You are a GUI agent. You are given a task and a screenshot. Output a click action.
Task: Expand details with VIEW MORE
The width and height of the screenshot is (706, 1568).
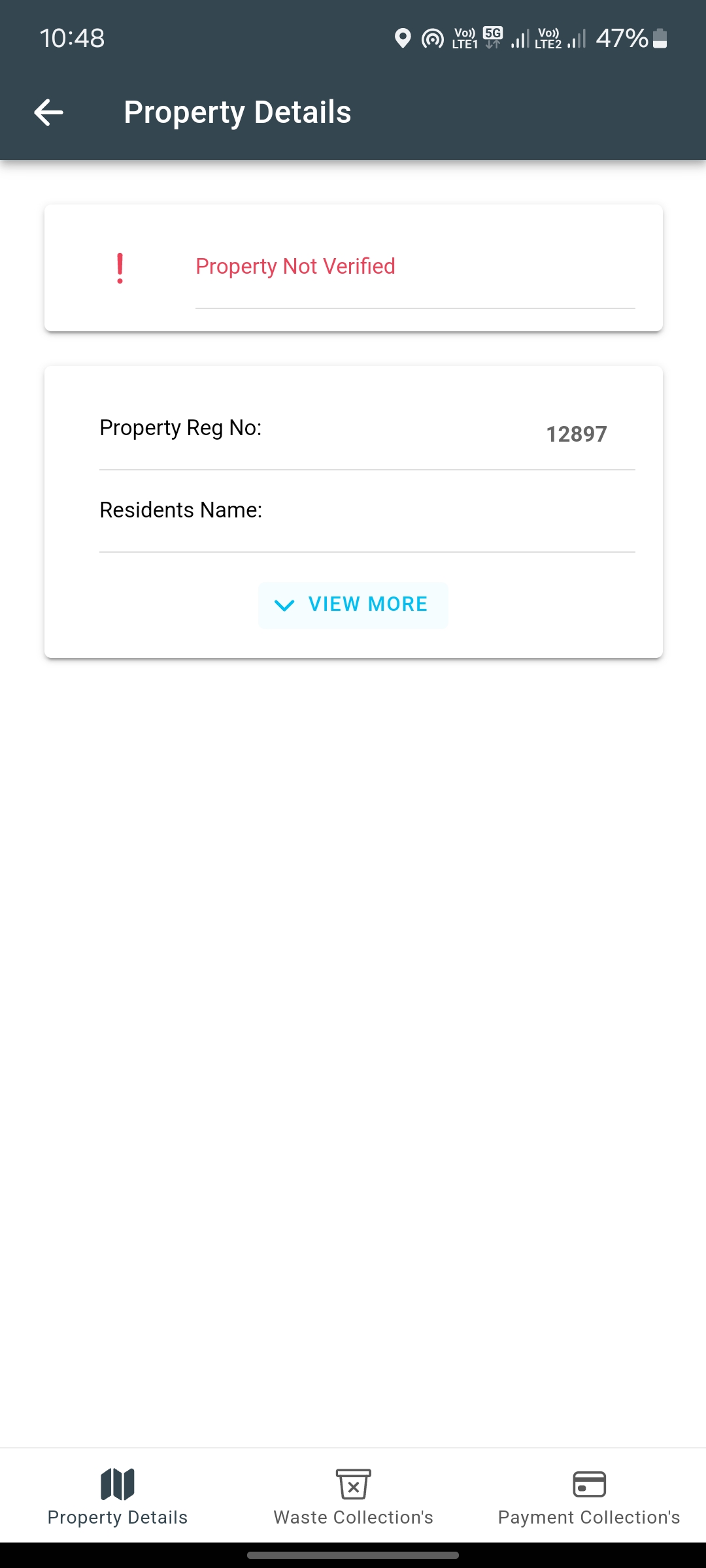353,604
